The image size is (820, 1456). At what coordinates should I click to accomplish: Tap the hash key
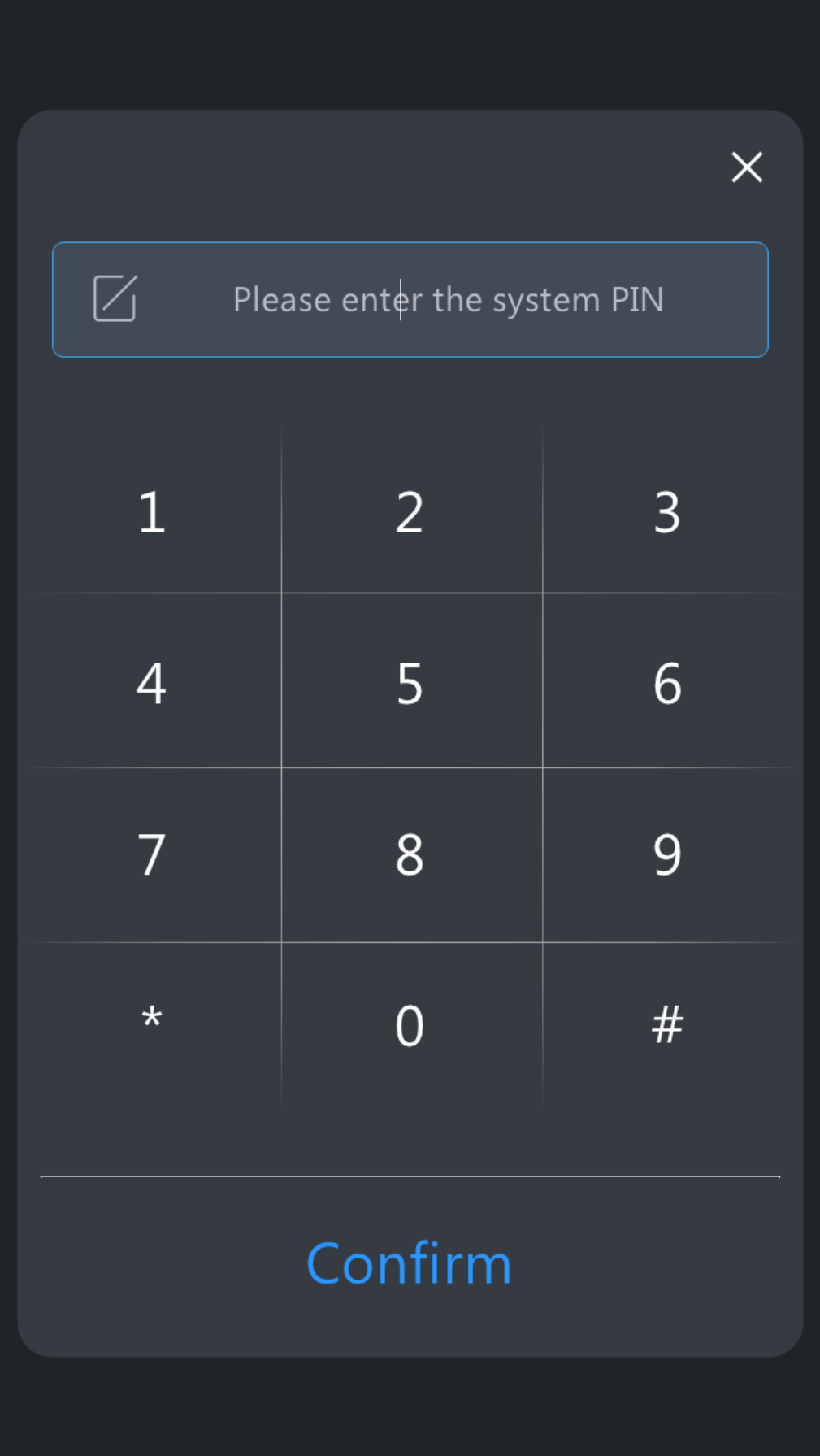[668, 1024]
